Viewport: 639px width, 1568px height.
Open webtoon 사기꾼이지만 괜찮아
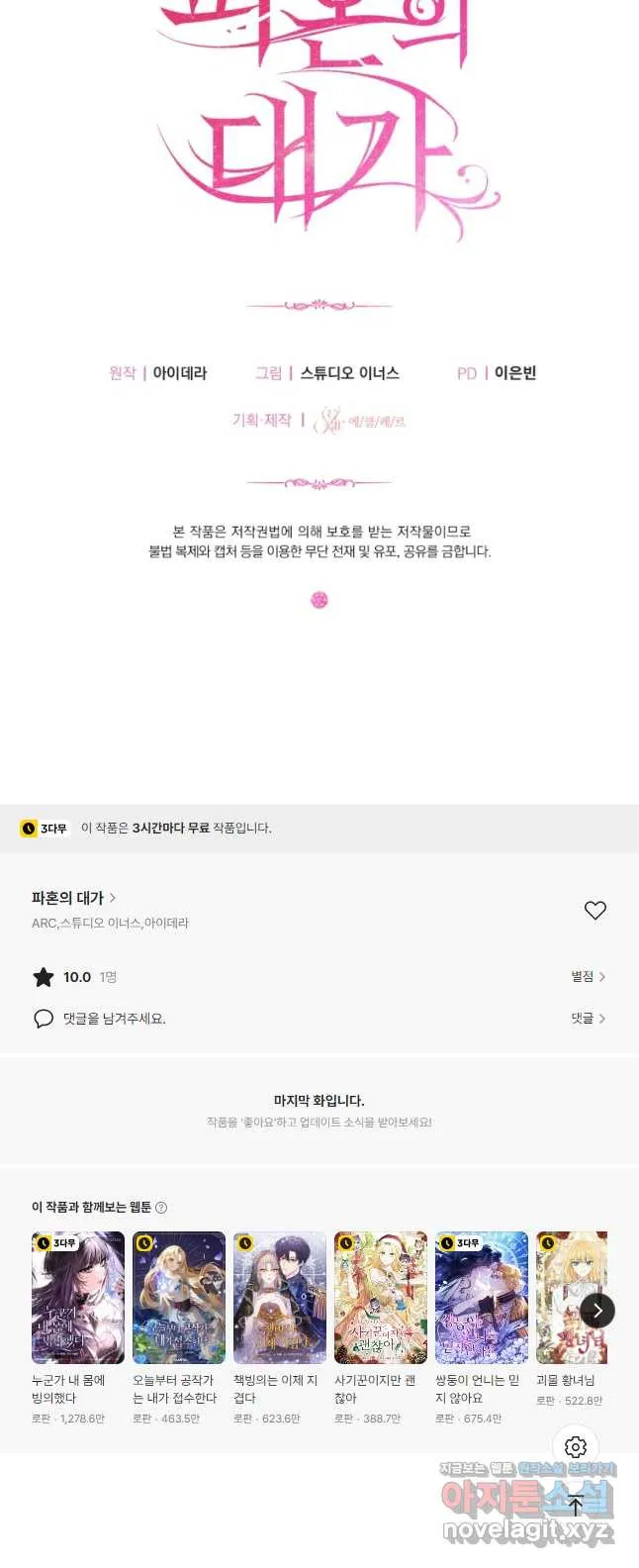[381, 1298]
